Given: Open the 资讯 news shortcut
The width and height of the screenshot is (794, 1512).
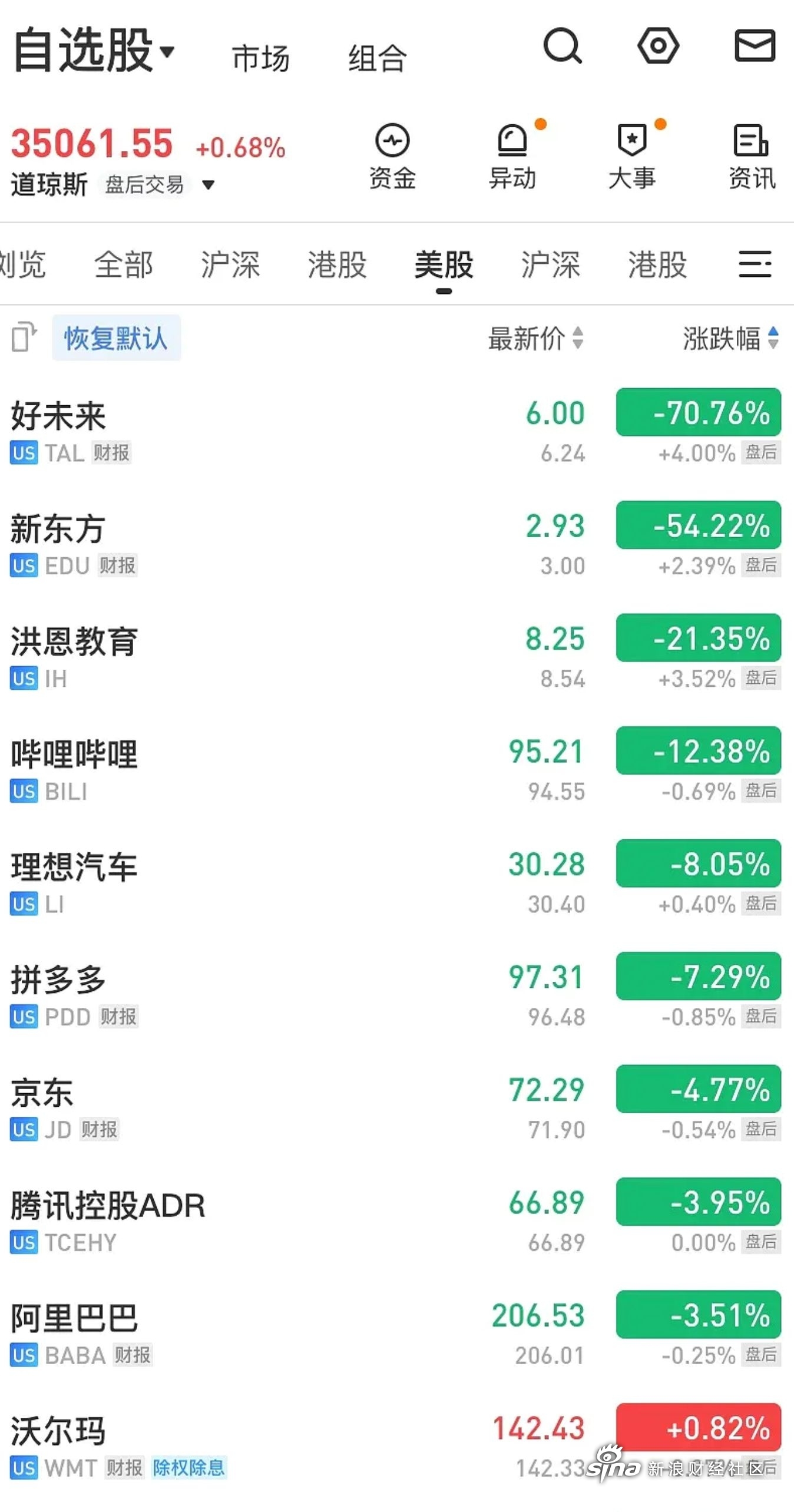Looking at the screenshot, I should point(752,157).
